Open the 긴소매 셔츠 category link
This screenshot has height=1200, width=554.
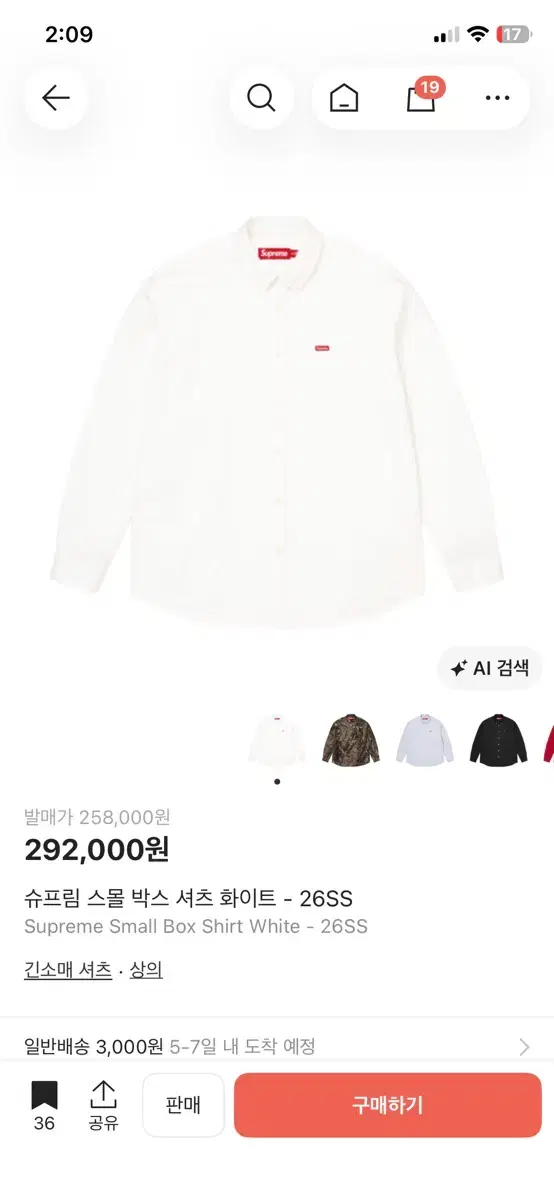point(68,969)
